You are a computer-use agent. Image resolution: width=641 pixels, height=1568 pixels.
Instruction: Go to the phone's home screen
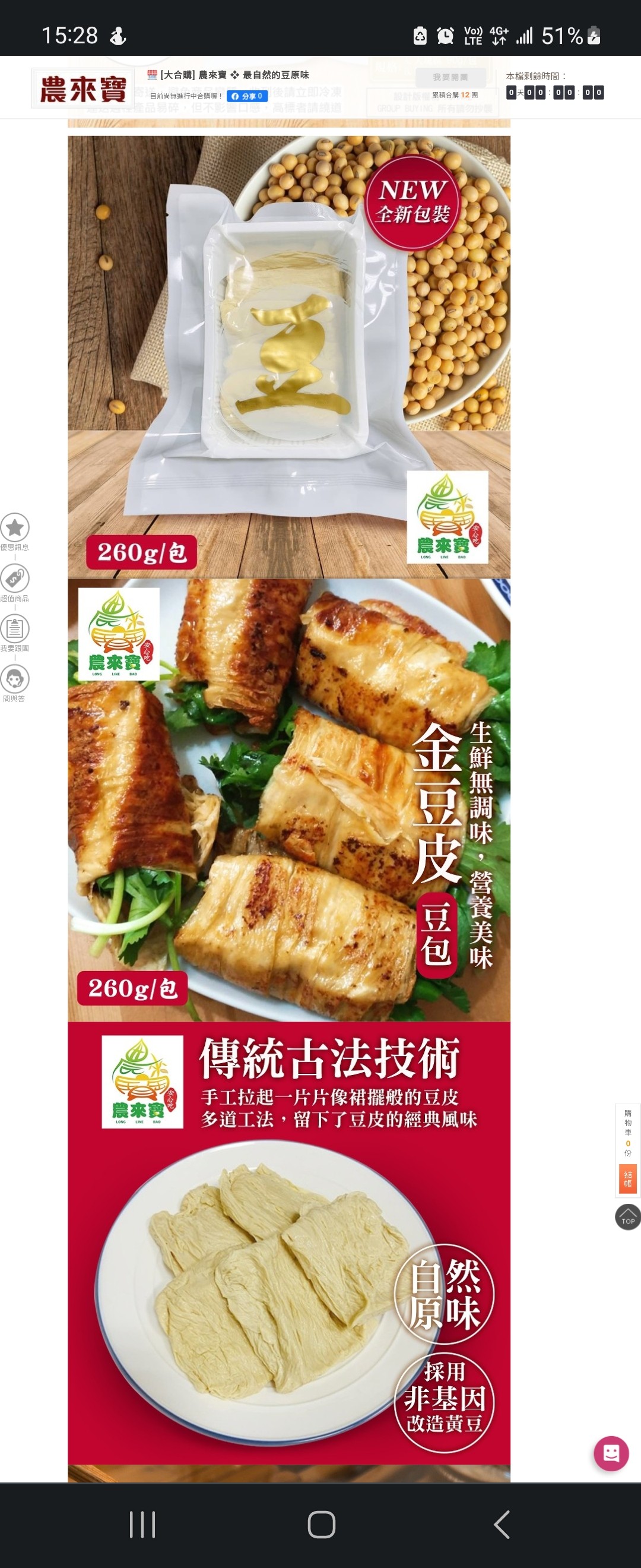click(x=321, y=1525)
